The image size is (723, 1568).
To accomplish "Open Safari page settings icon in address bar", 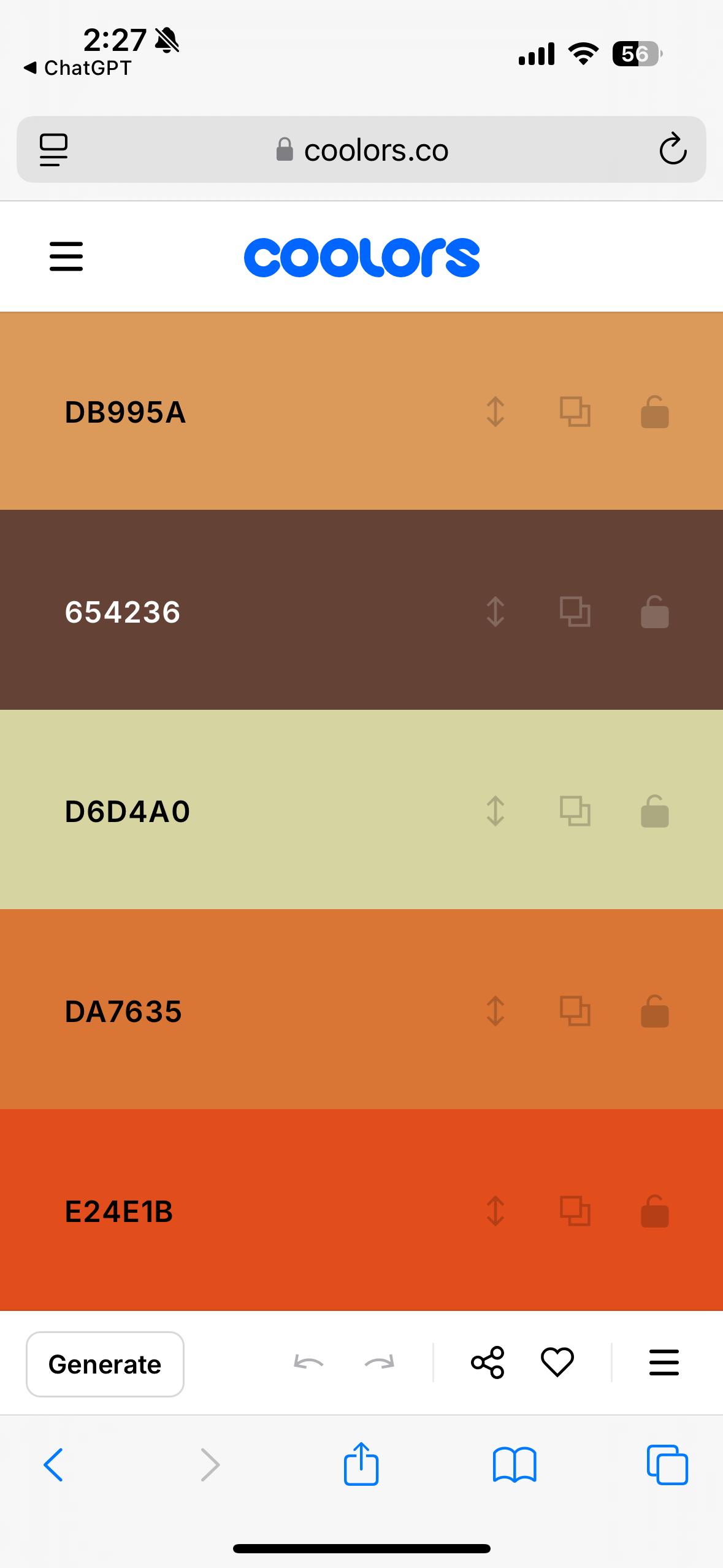I will pos(53,150).
